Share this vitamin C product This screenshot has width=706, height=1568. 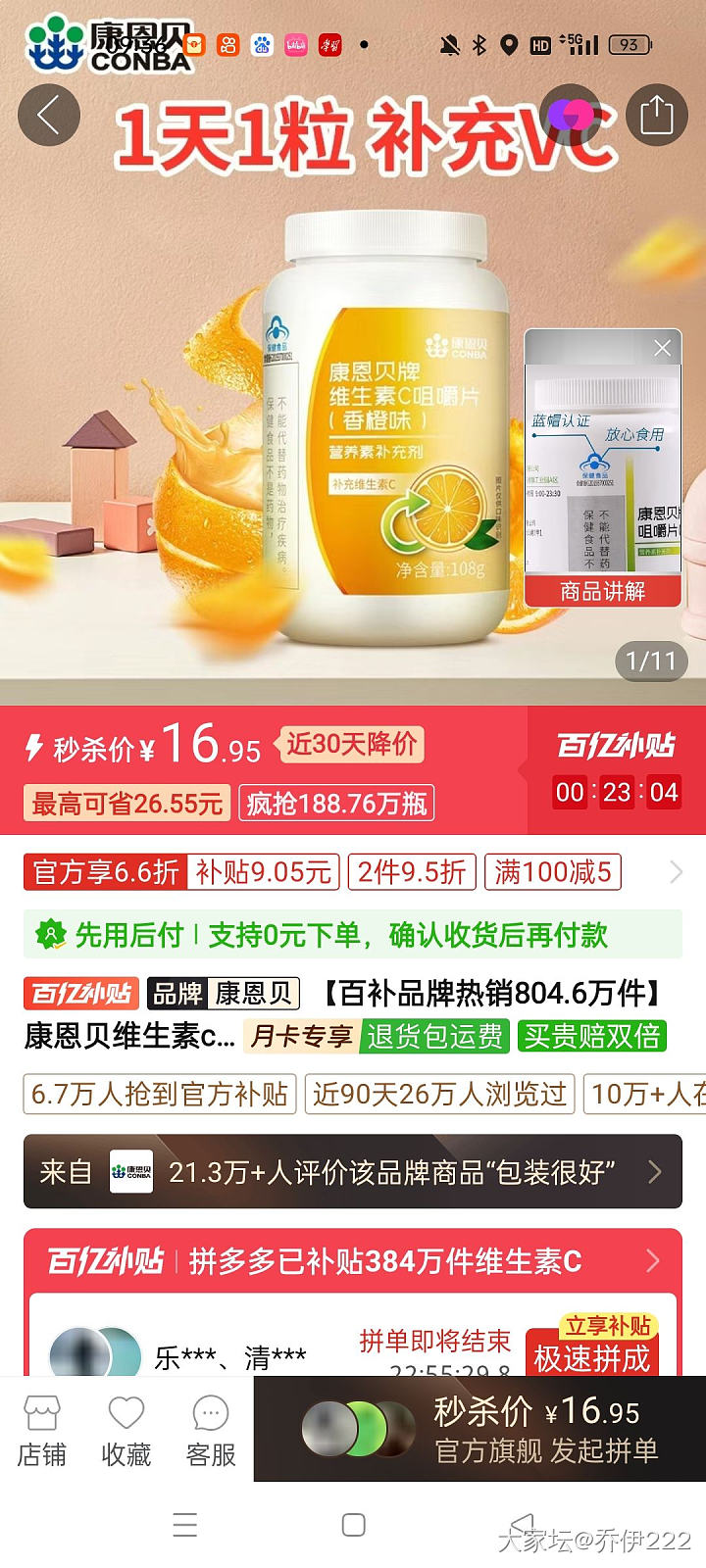656,115
